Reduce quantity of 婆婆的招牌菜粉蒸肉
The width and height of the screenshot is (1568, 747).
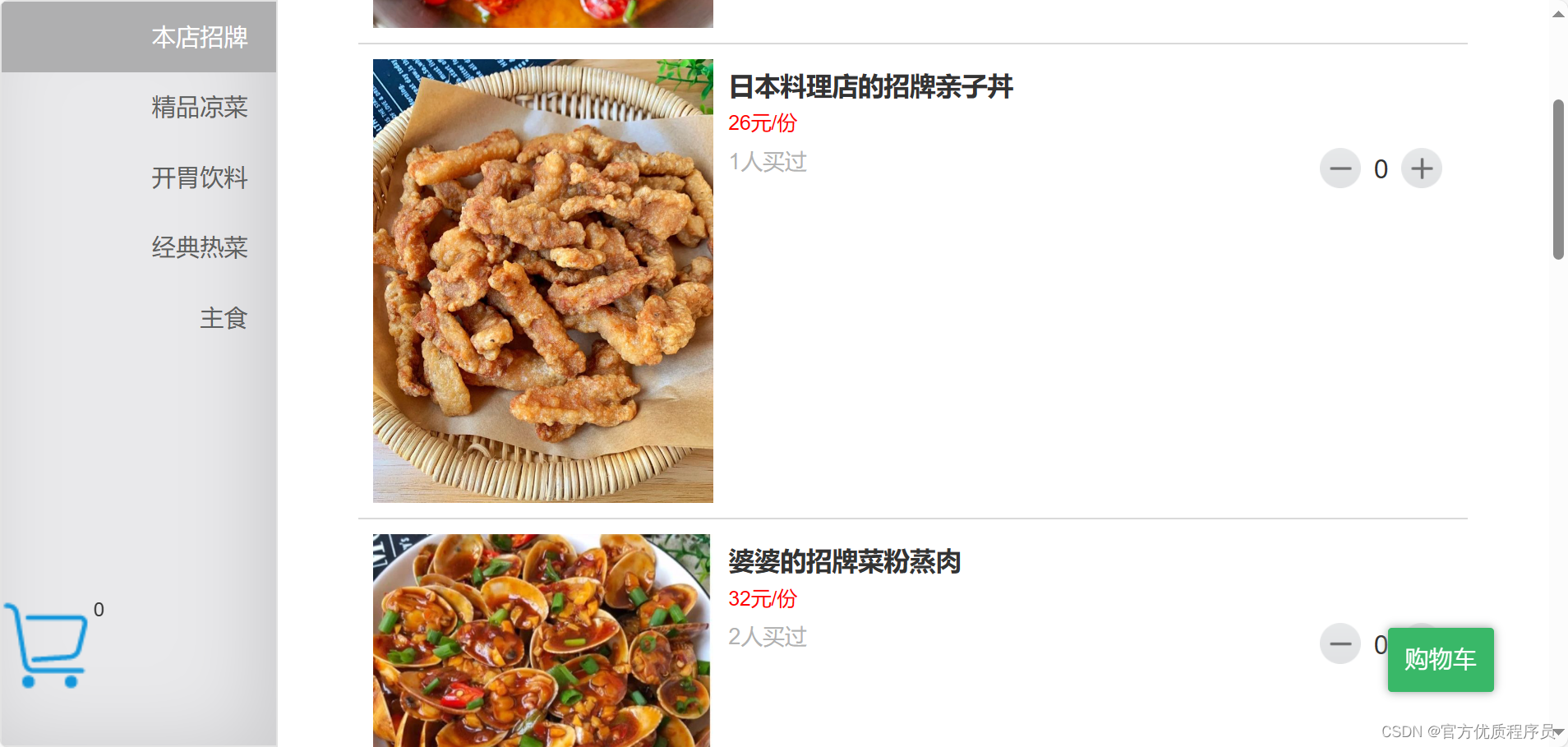tap(1340, 643)
